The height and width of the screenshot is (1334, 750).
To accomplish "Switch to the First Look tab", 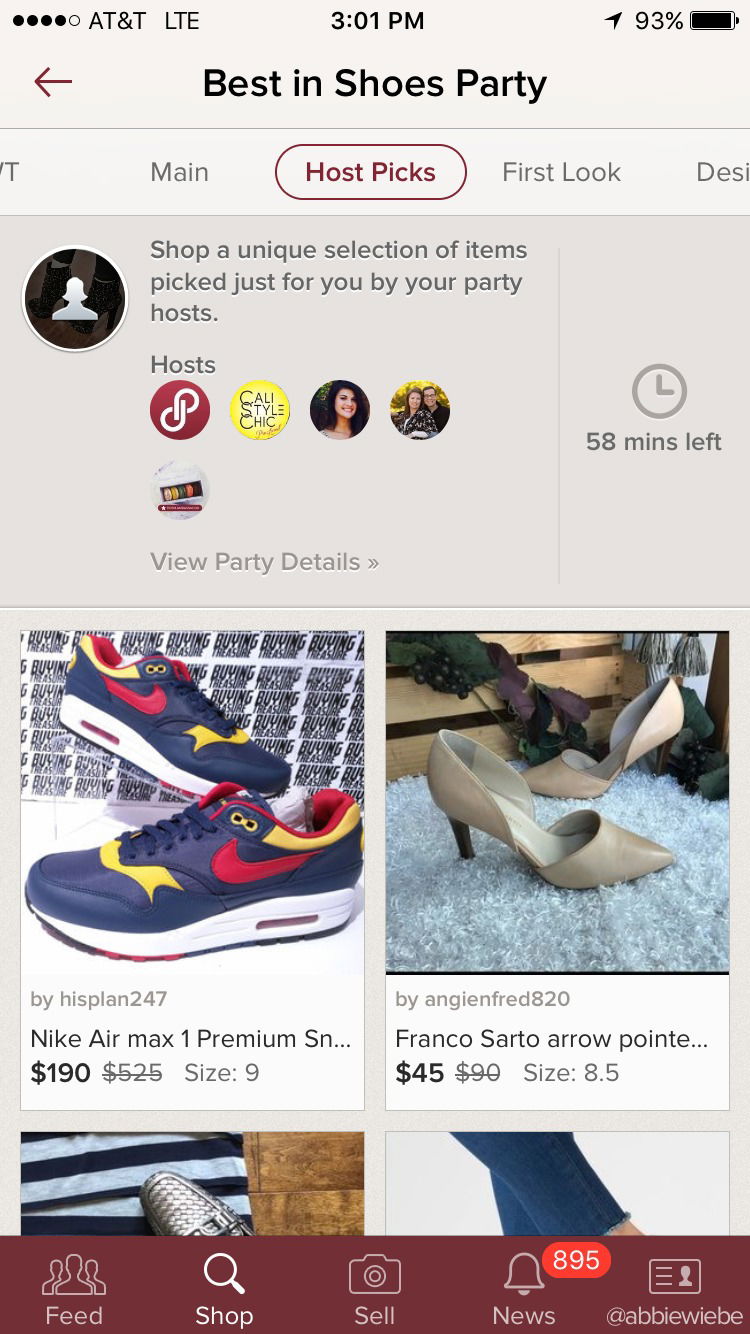I will point(561,172).
